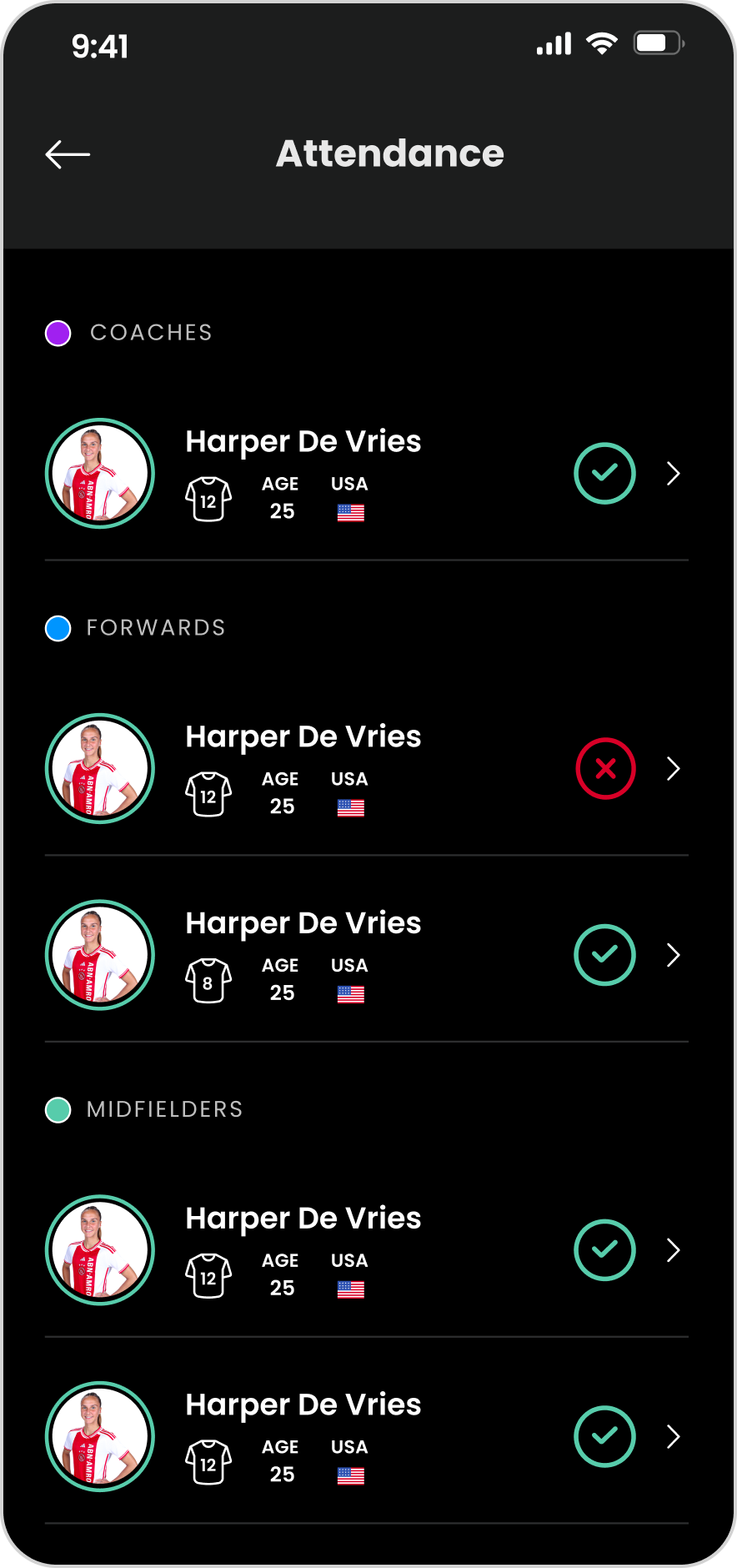The image size is (737, 1568).
Task: Toggle the Coaches player's attendance checkmark
Action: click(605, 474)
